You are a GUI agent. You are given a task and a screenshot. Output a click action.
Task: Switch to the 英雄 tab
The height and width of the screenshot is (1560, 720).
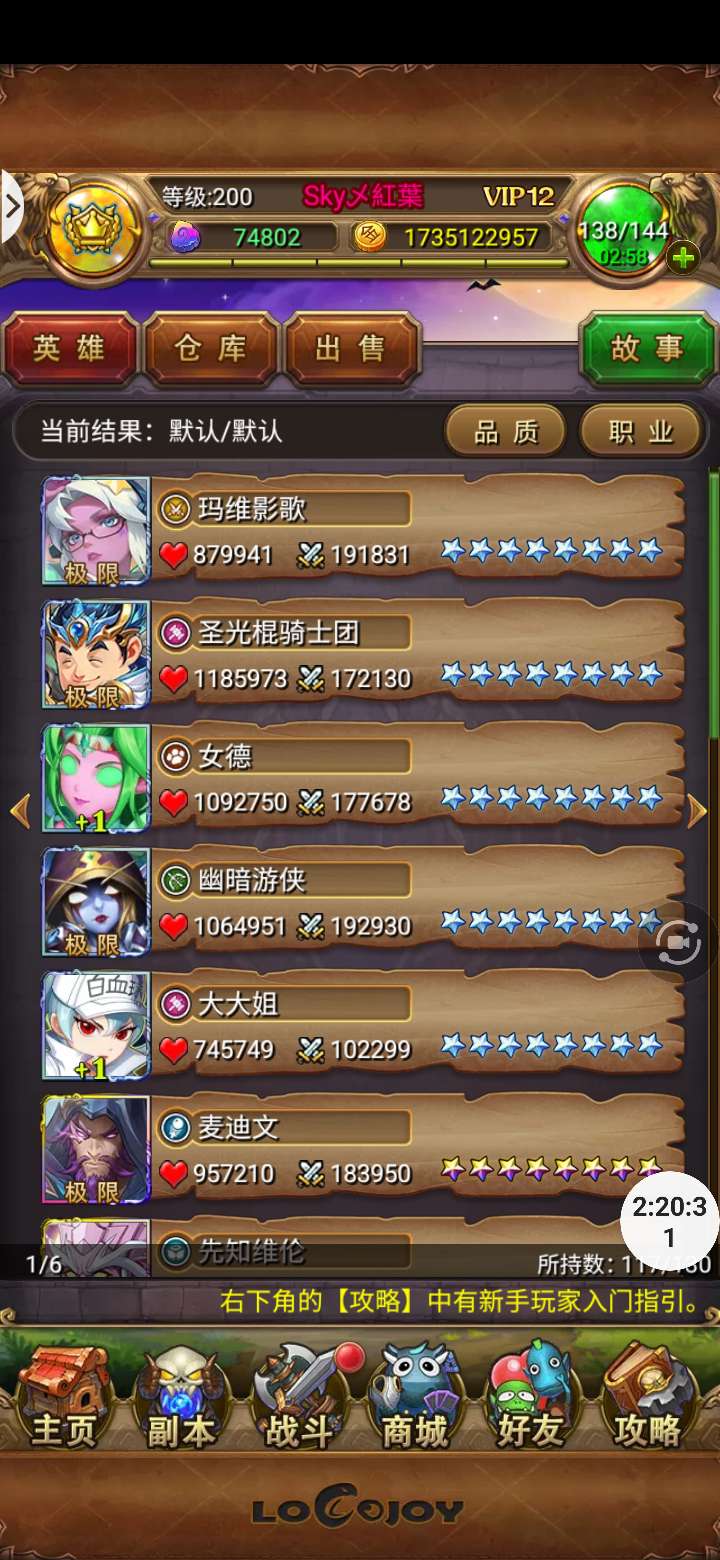[69, 348]
